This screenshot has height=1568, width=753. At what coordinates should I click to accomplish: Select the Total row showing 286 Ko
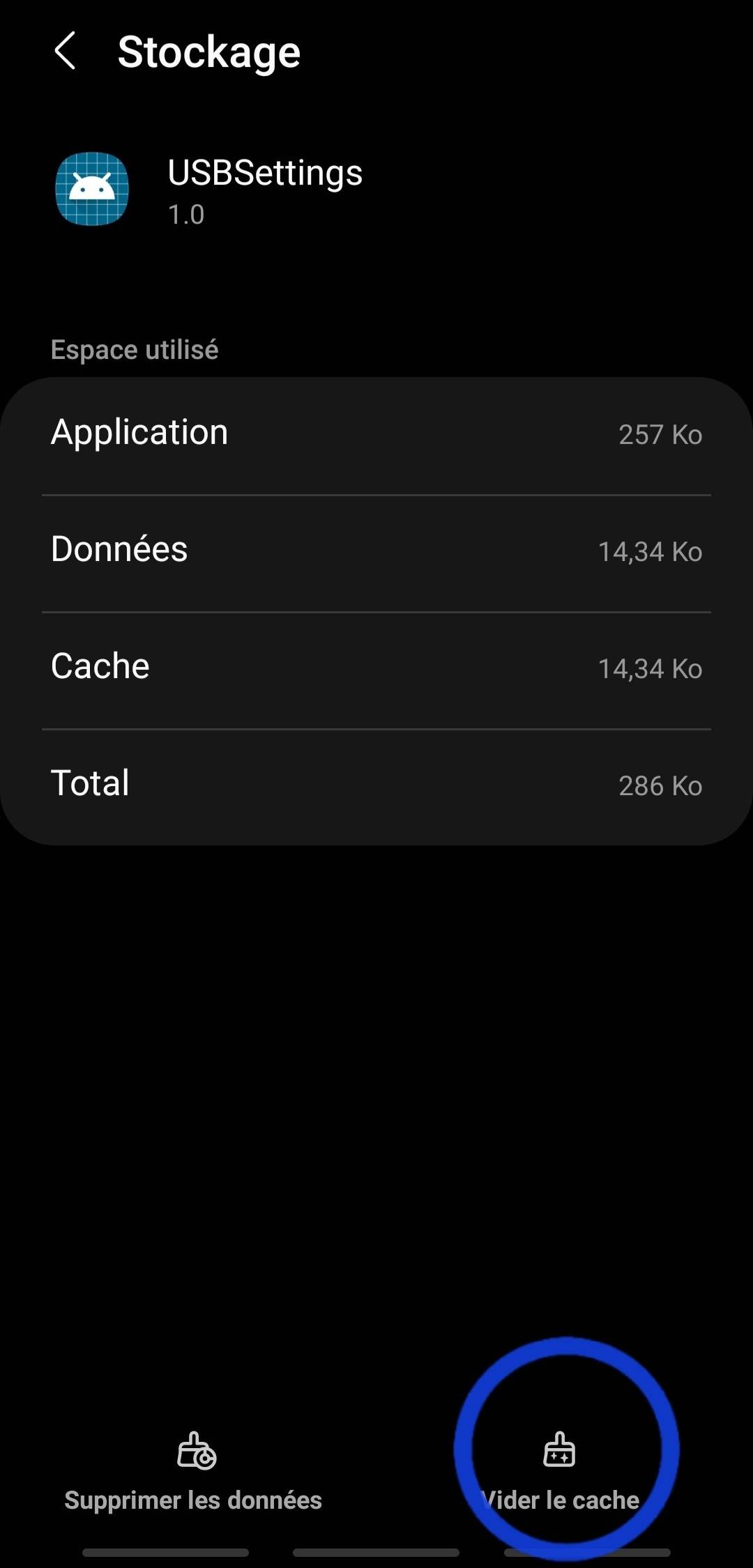click(376, 784)
